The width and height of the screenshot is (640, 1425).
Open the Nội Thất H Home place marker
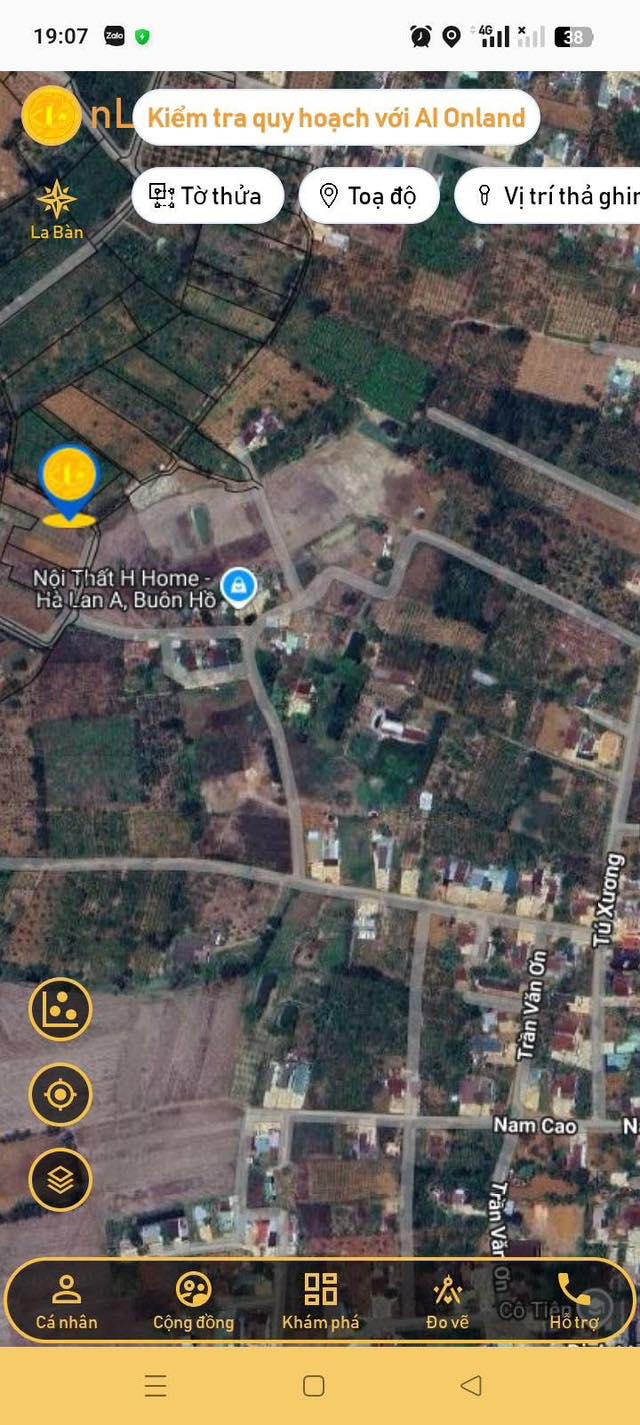coord(239,586)
